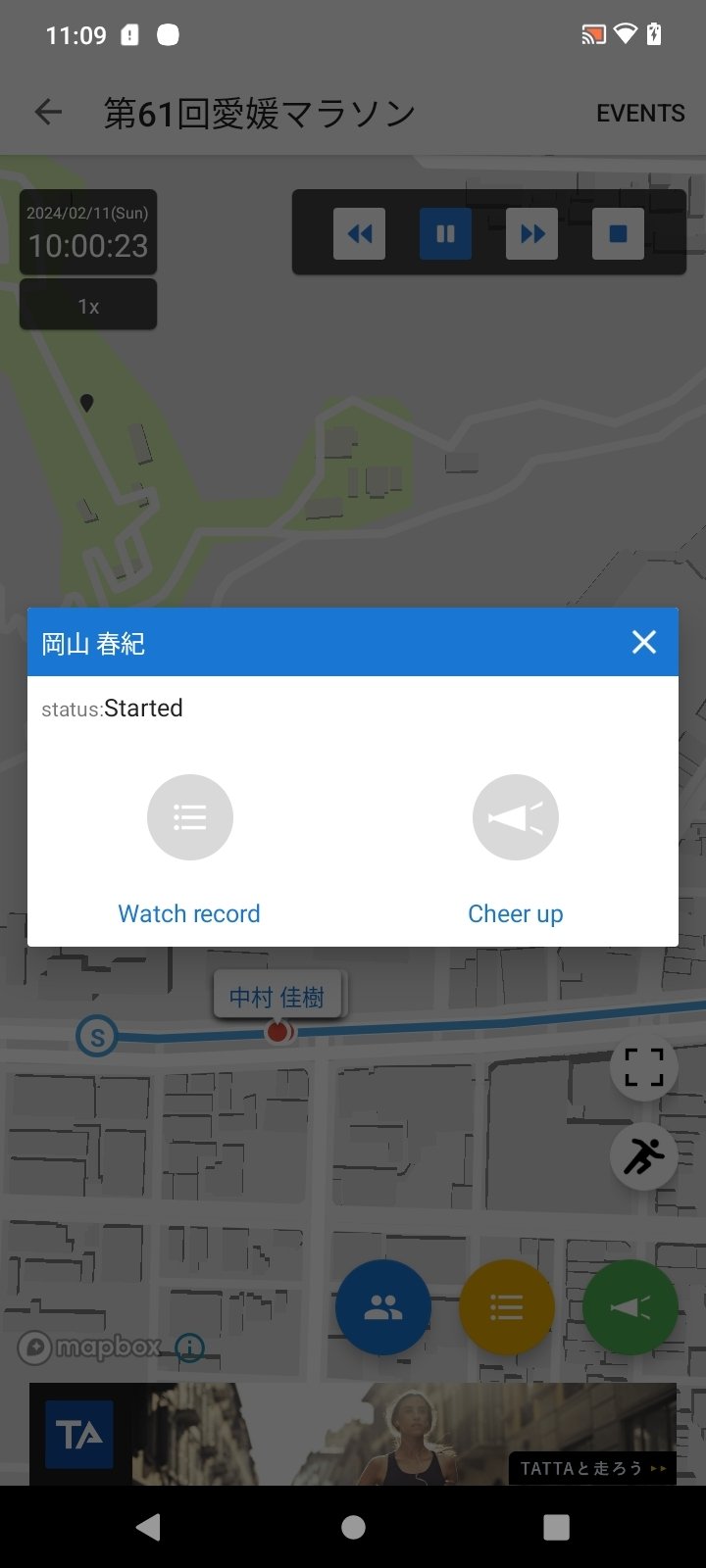This screenshot has height=1568, width=706.
Task: Go back from the marathon screen
Action: point(48,113)
